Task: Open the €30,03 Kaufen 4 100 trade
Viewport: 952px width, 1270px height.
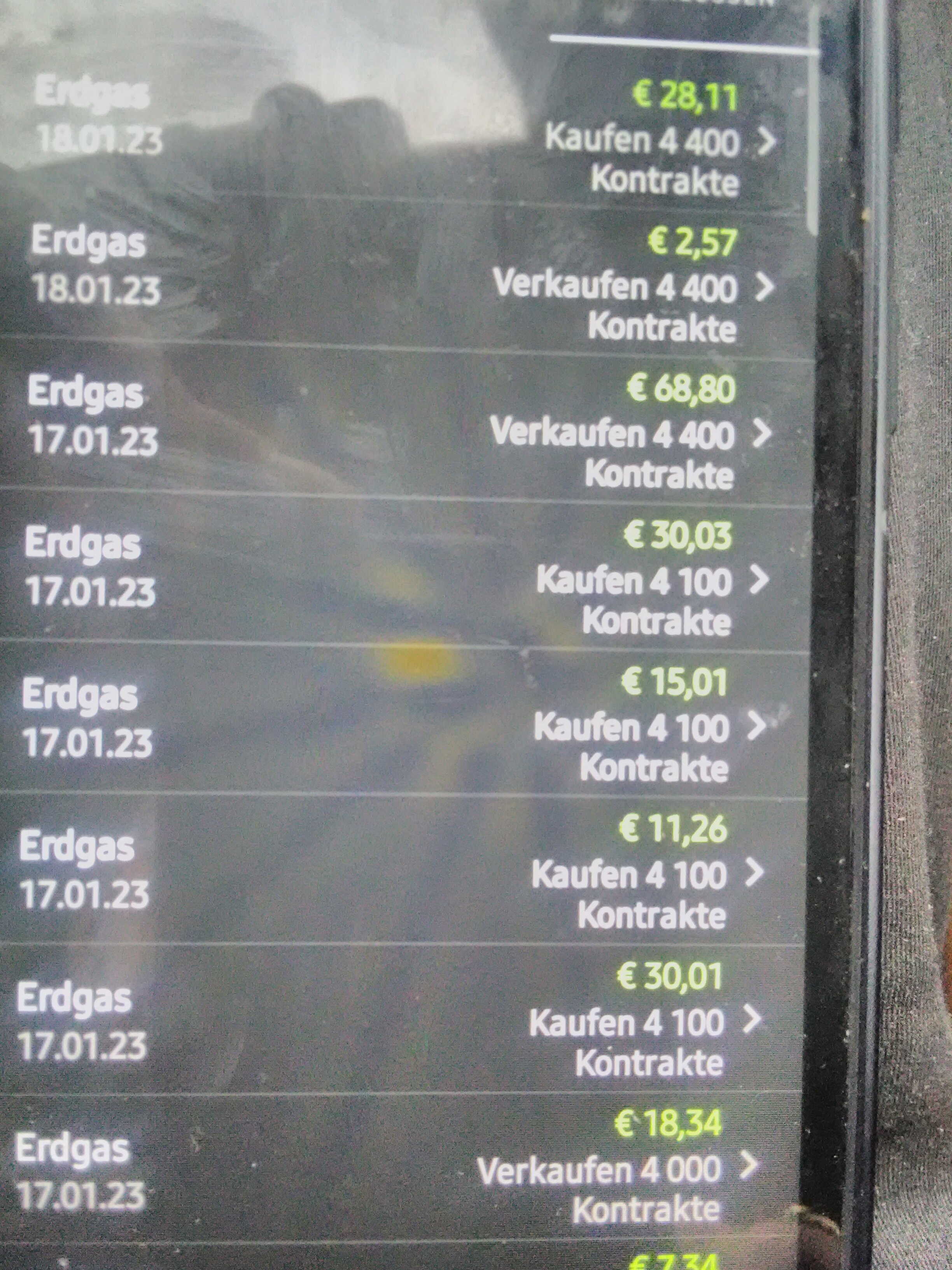Action: (x=759, y=581)
